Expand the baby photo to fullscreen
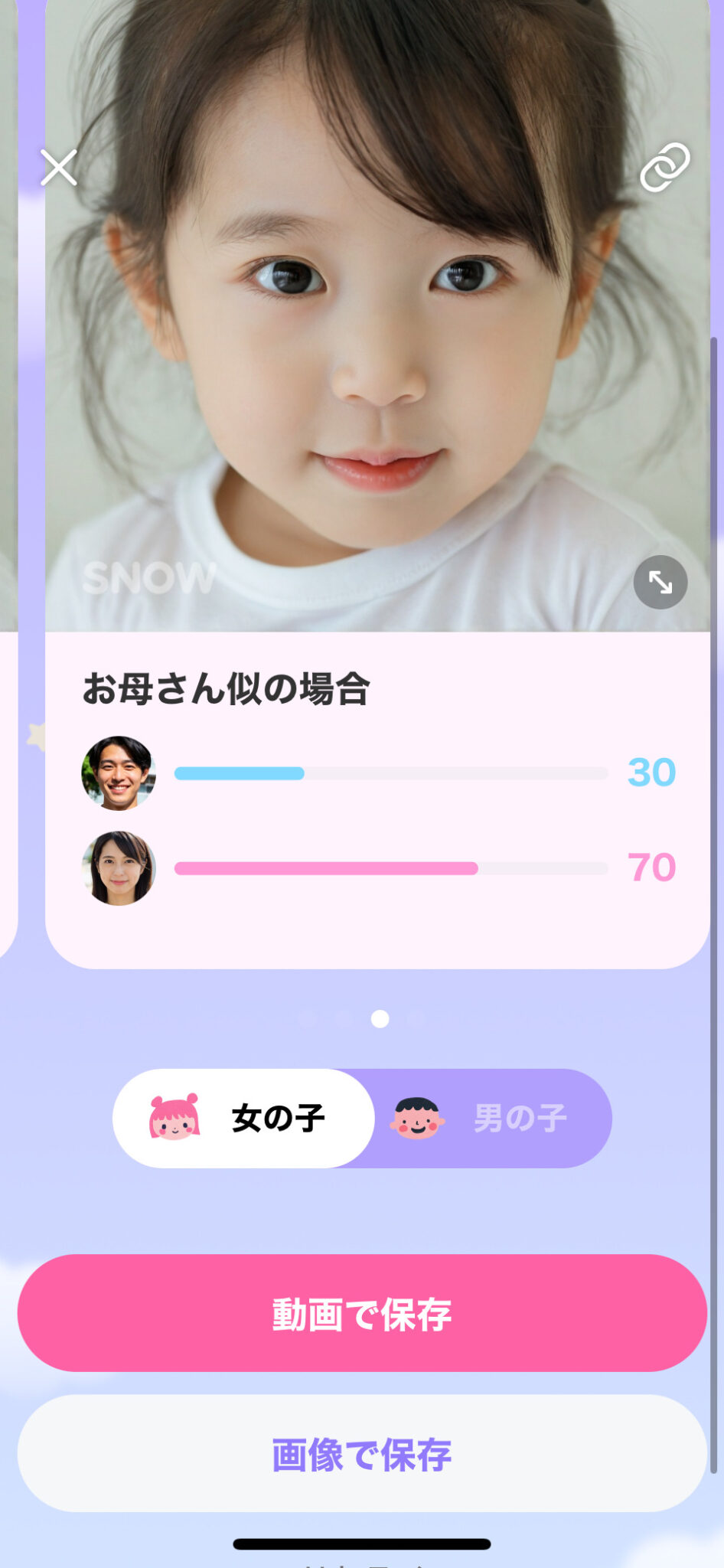 [x=660, y=583]
